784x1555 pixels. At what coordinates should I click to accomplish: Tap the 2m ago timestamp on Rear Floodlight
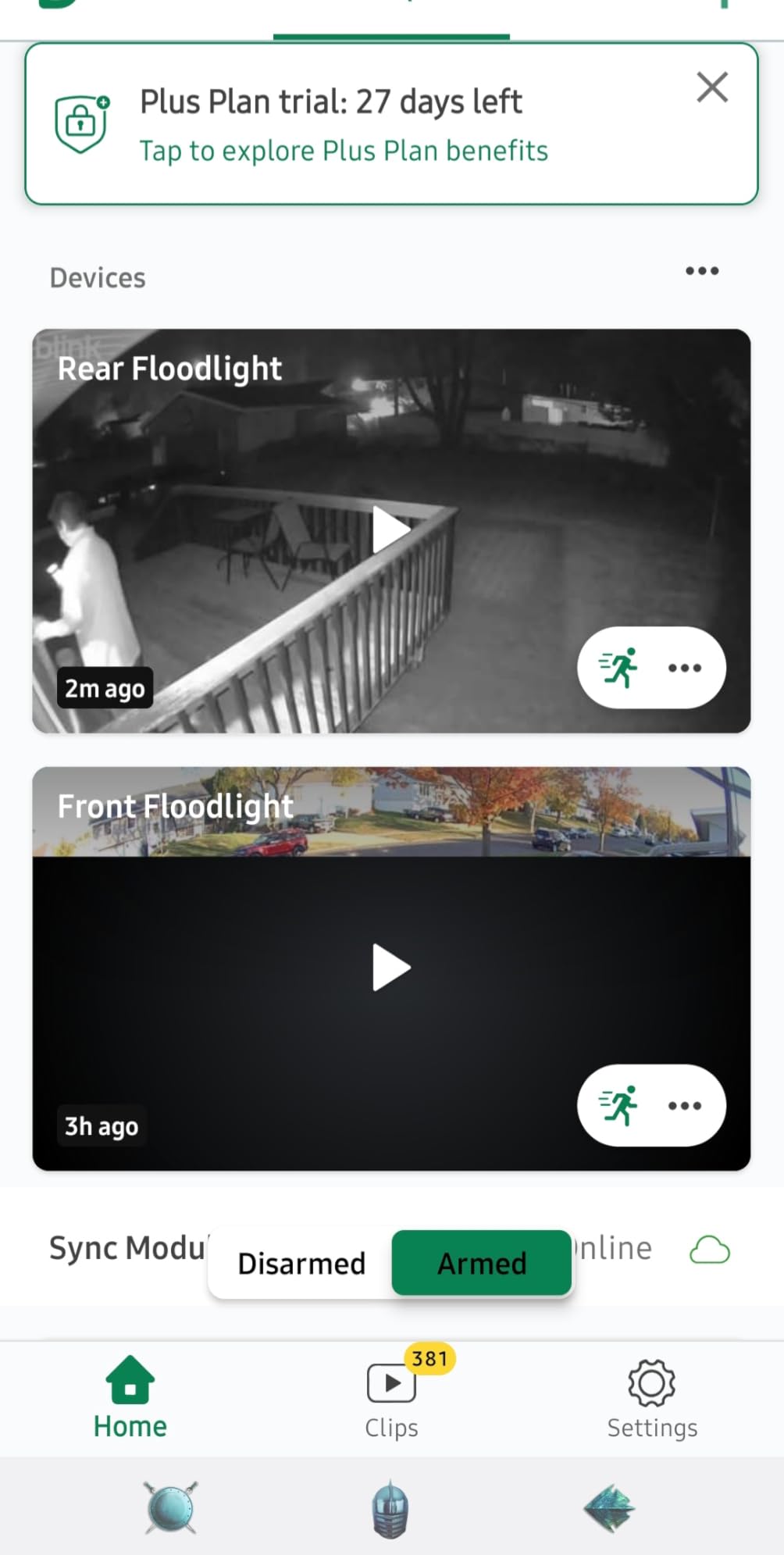coord(105,688)
